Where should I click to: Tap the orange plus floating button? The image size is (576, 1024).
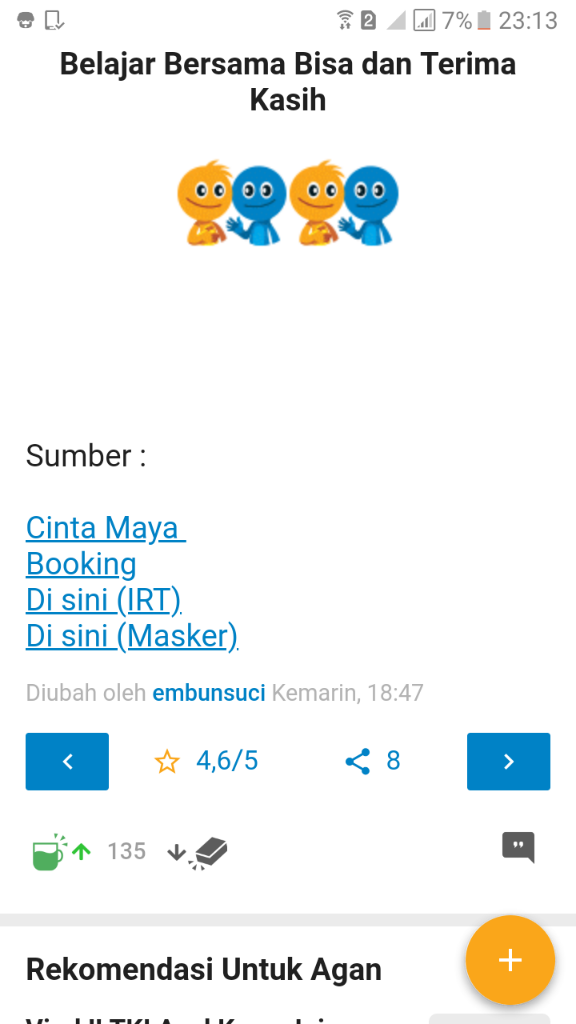pos(510,959)
